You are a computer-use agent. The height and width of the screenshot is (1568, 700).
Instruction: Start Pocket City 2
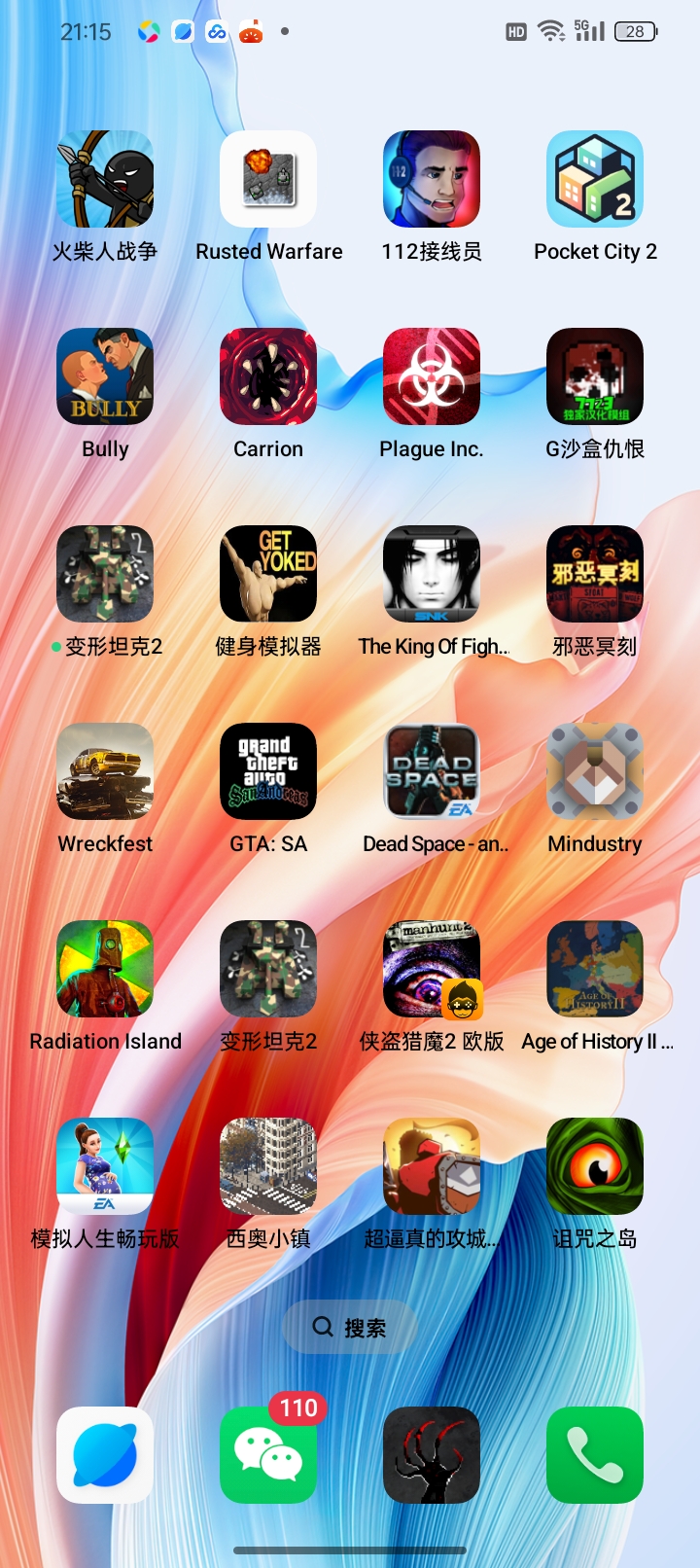click(x=595, y=179)
